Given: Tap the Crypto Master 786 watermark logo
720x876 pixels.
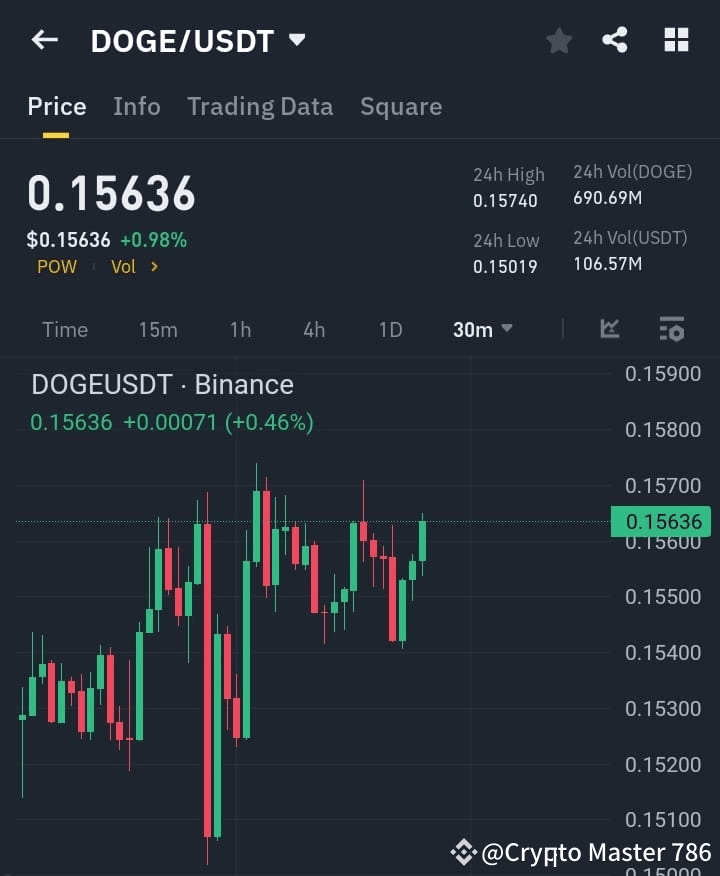Looking at the screenshot, I should [463, 853].
